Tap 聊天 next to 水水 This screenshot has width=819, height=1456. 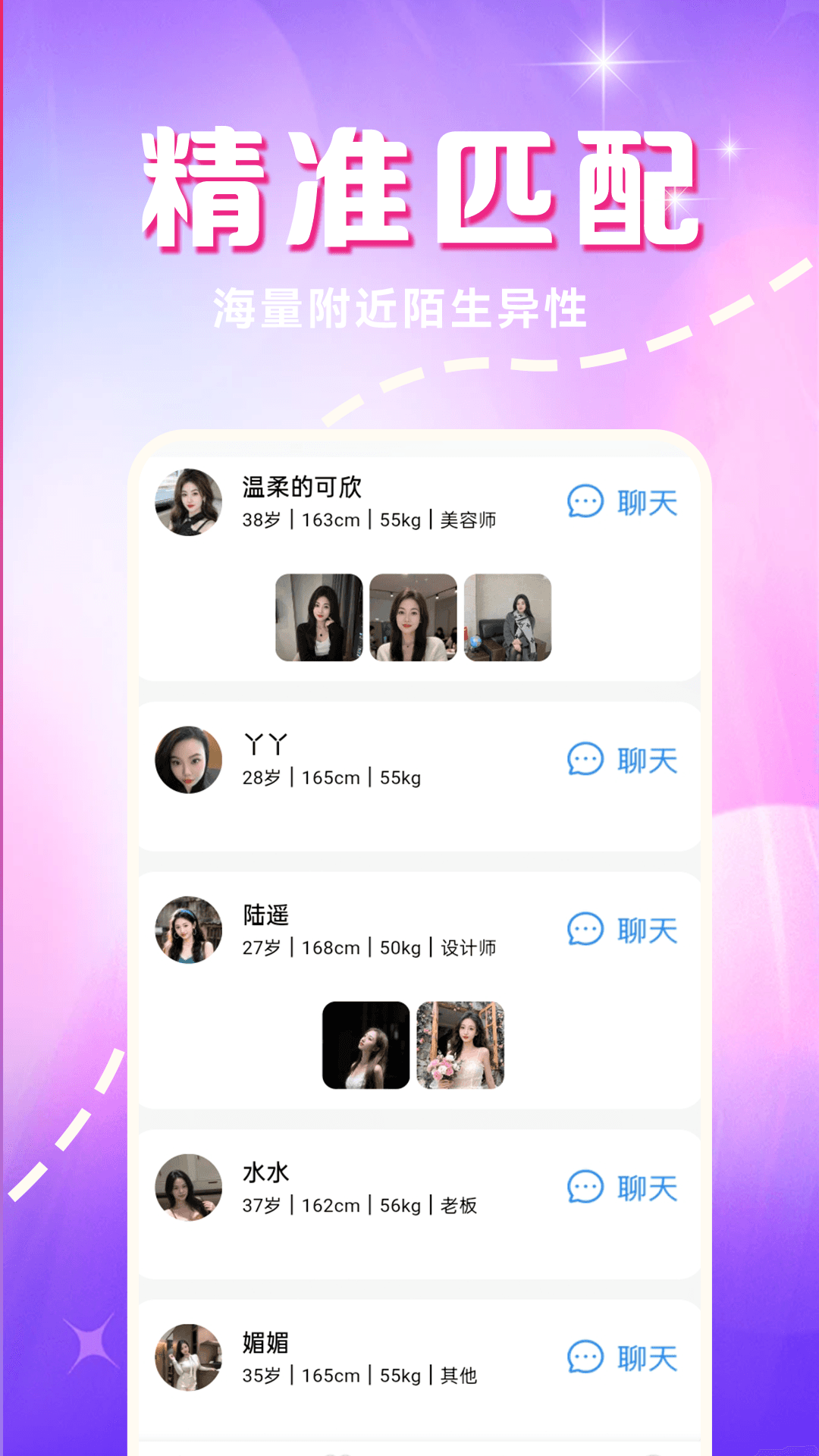point(646,1189)
